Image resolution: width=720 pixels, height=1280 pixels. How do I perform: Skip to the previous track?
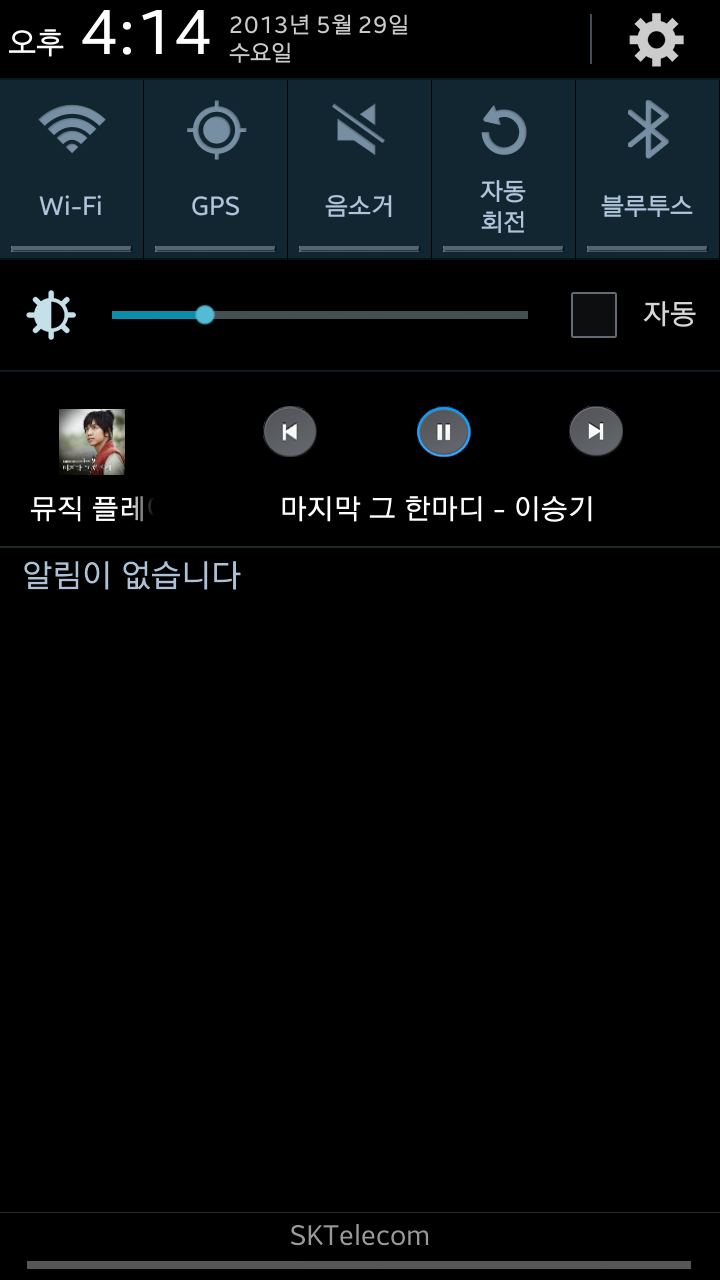pyautogui.click(x=290, y=432)
